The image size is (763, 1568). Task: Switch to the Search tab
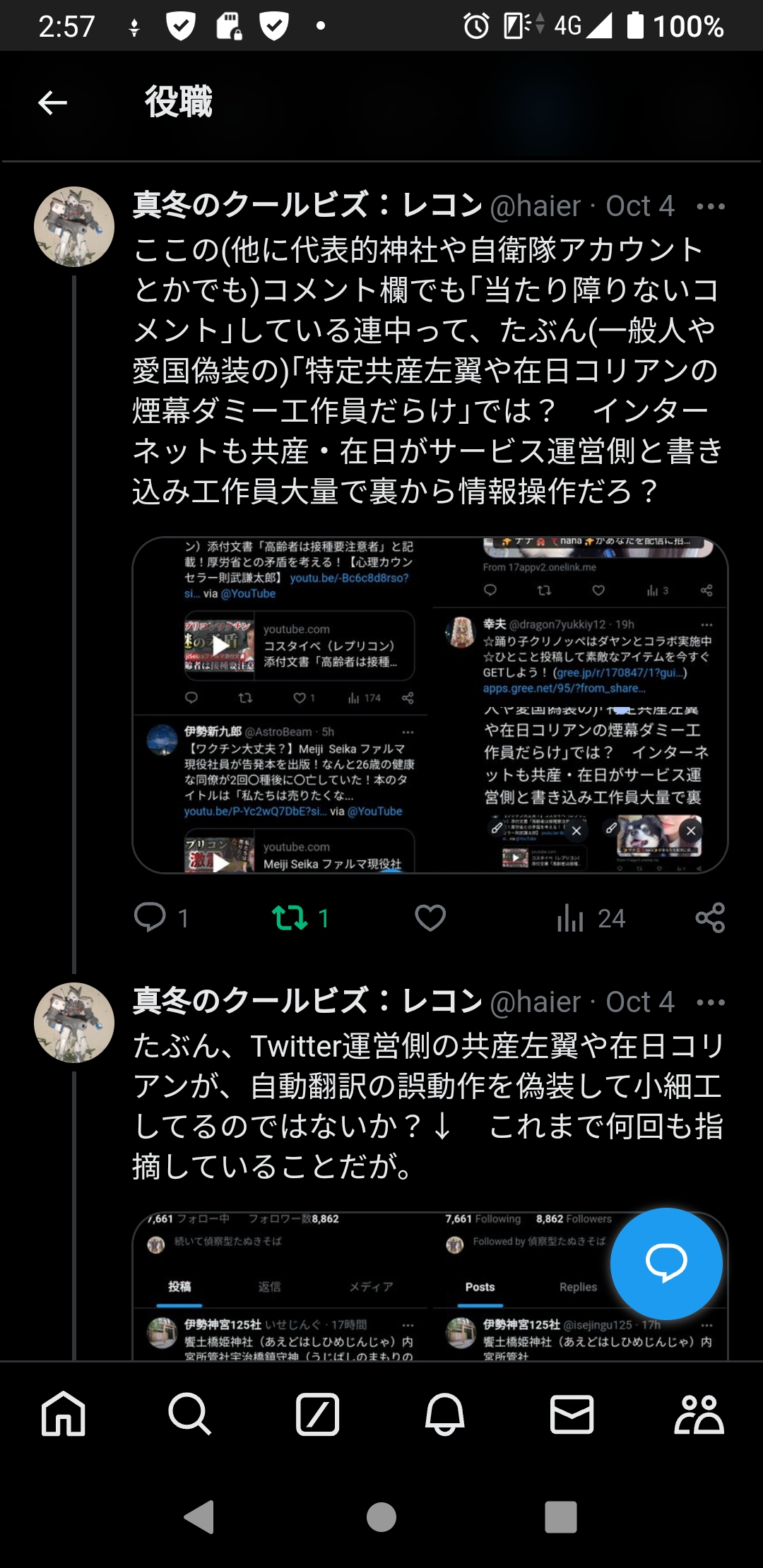click(190, 1414)
